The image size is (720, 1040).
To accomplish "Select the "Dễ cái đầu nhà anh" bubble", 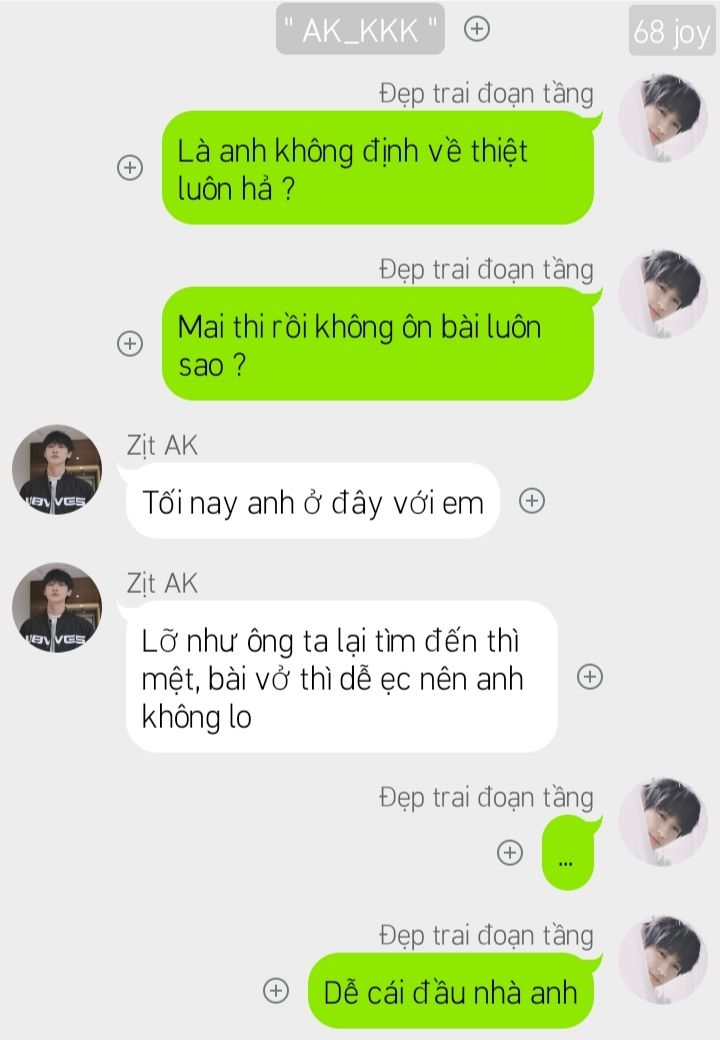I will point(450,991).
